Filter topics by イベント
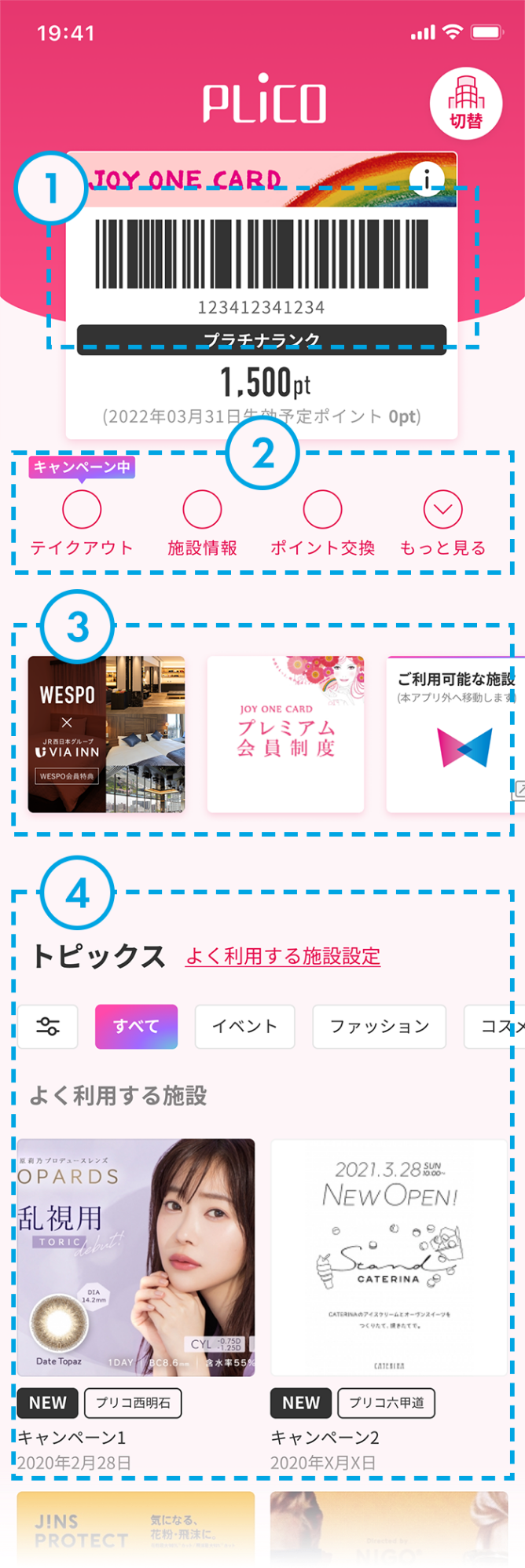 pyautogui.click(x=244, y=1026)
